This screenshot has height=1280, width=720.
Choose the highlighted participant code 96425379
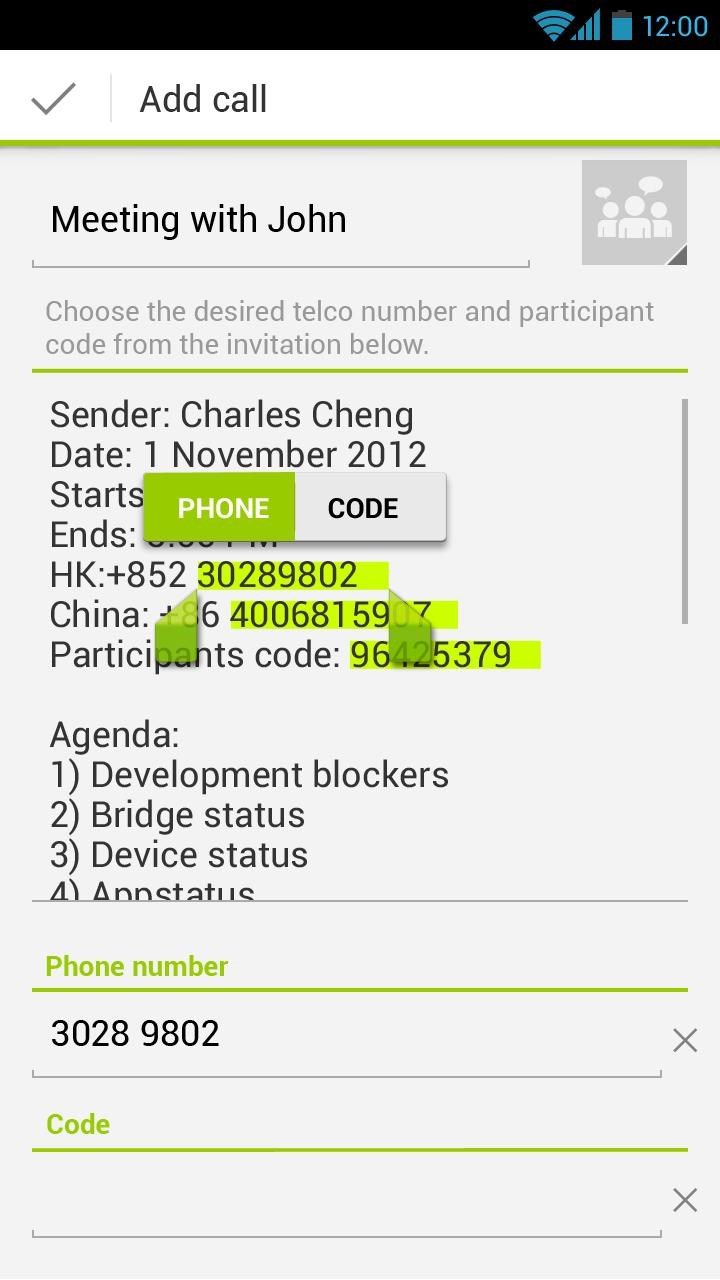(440, 655)
